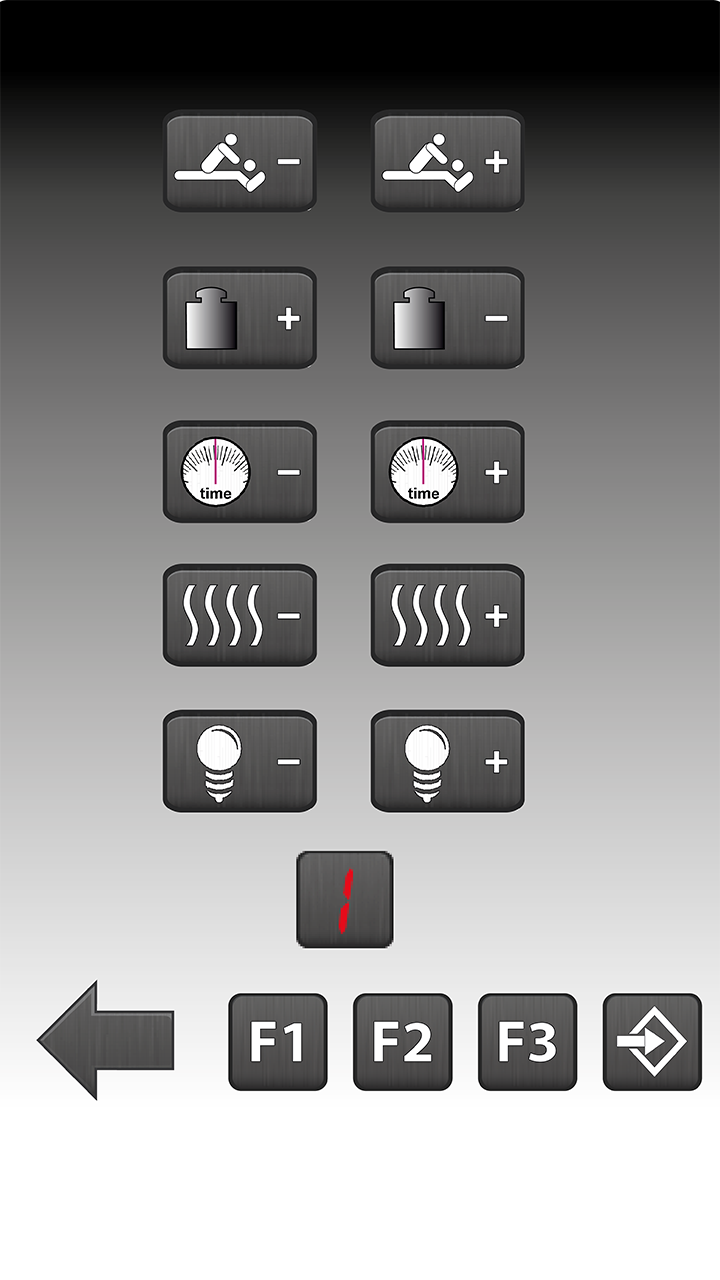
Task: Select the F3 preset
Action: tap(527, 1042)
